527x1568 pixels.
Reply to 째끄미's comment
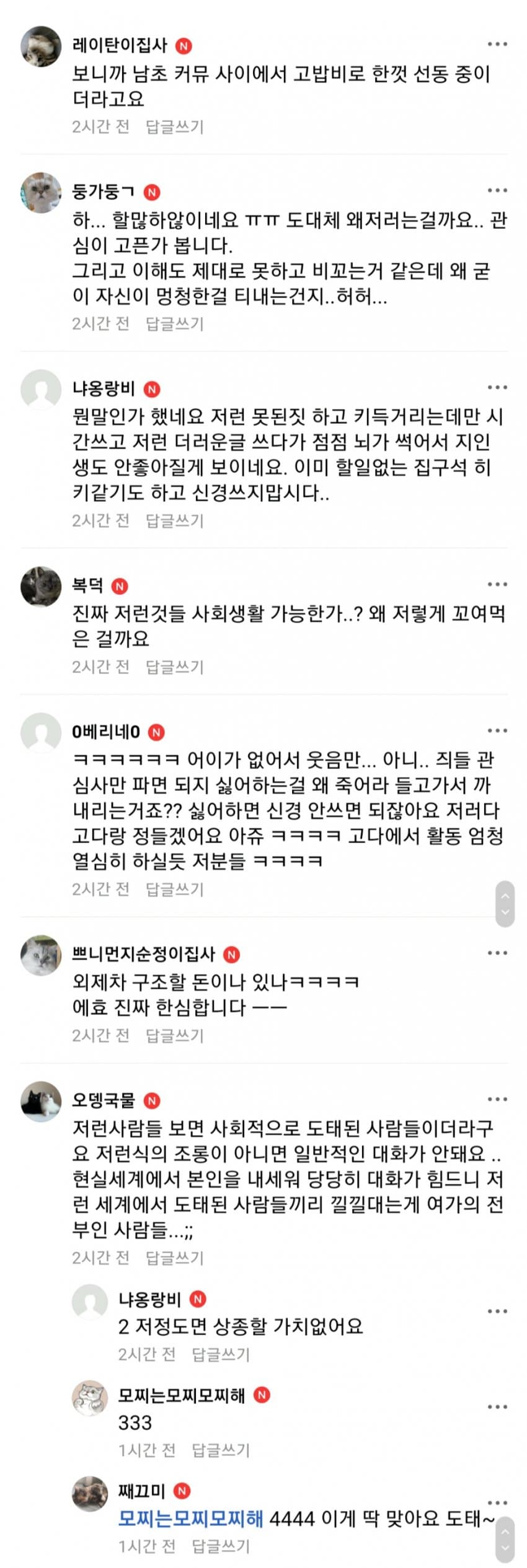point(220,1546)
